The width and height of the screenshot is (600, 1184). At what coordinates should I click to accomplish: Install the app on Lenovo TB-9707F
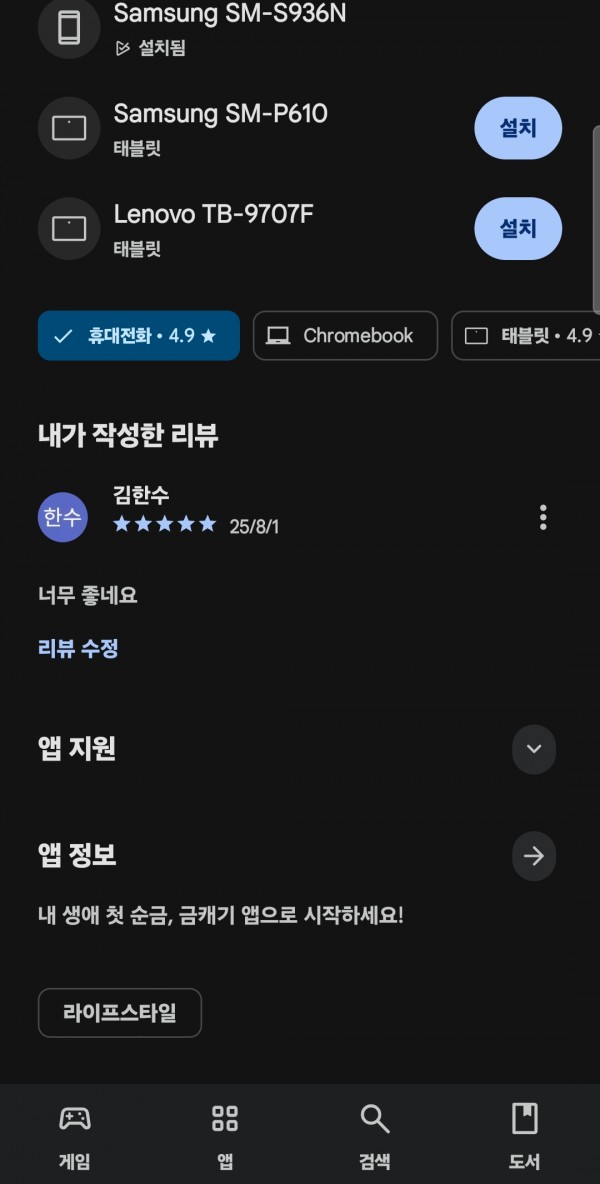tap(518, 228)
